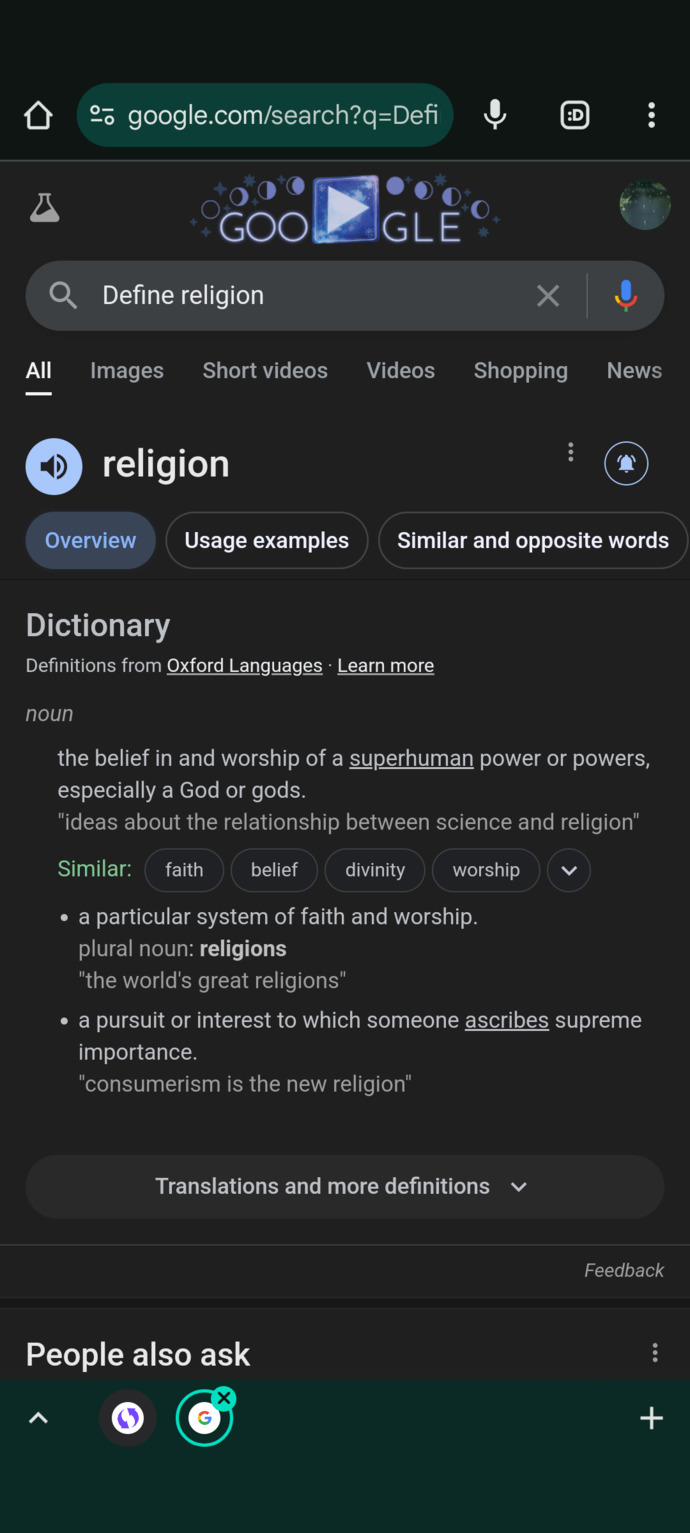This screenshot has width=690, height=1533.
Task: Open the Shopping results tab
Action: pos(520,370)
